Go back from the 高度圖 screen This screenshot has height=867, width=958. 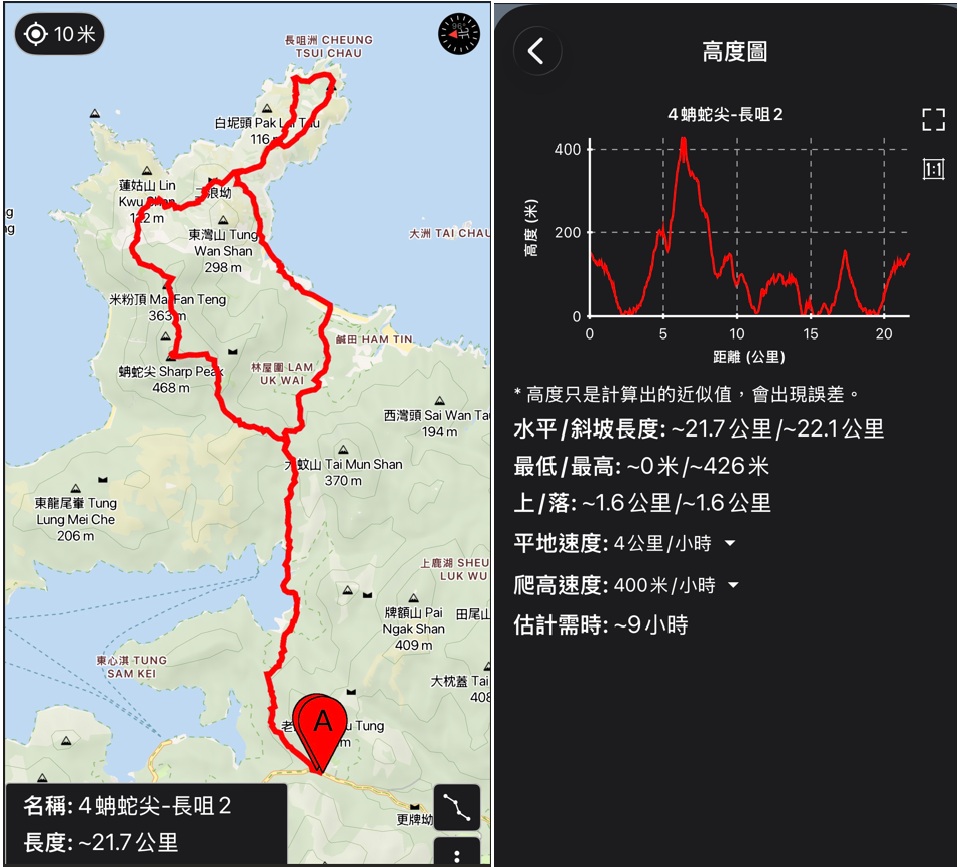[x=537, y=51]
